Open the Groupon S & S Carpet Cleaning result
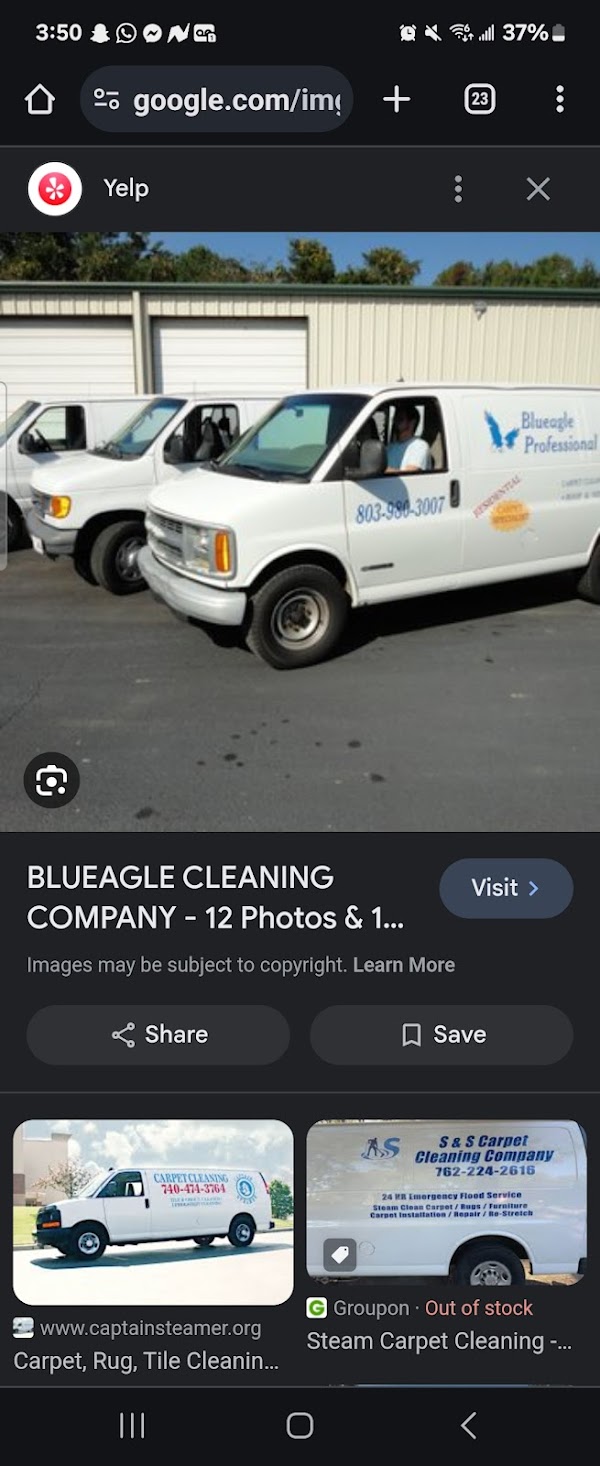Image resolution: width=600 pixels, height=1466 pixels. pyautogui.click(x=446, y=1203)
